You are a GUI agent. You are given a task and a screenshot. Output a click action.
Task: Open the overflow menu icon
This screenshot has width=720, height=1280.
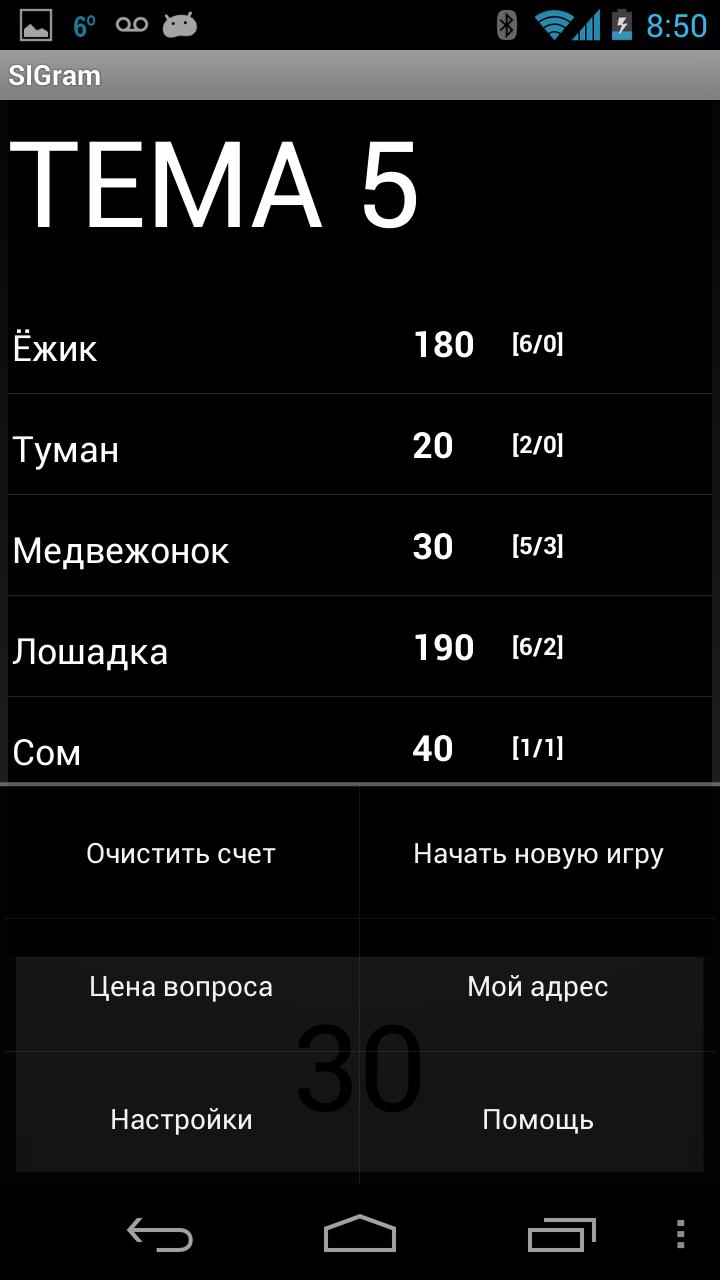680,1235
